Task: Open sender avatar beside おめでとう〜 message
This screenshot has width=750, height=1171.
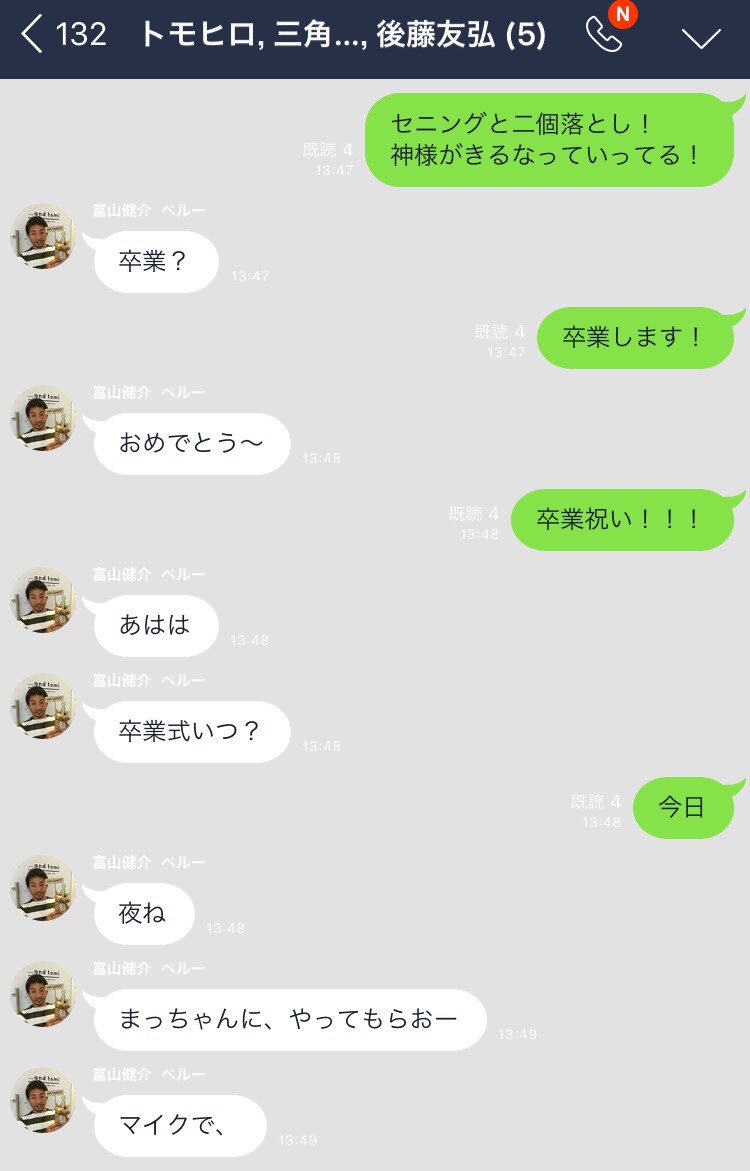Action: point(43,418)
